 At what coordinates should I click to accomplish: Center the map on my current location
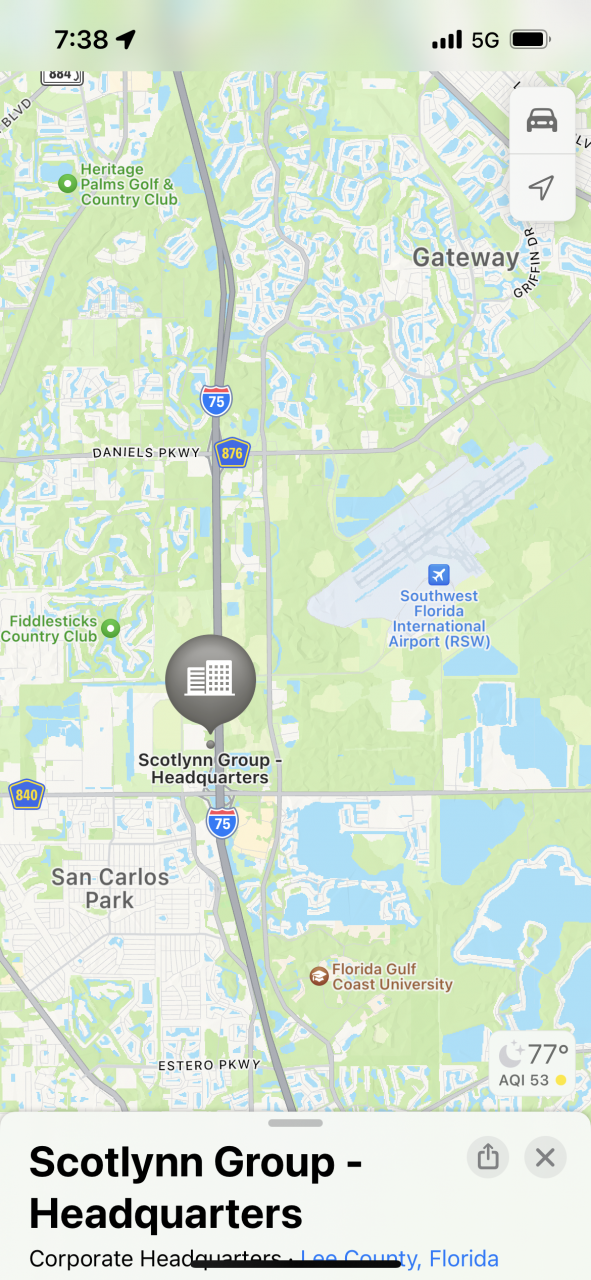(x=542, y=187)
